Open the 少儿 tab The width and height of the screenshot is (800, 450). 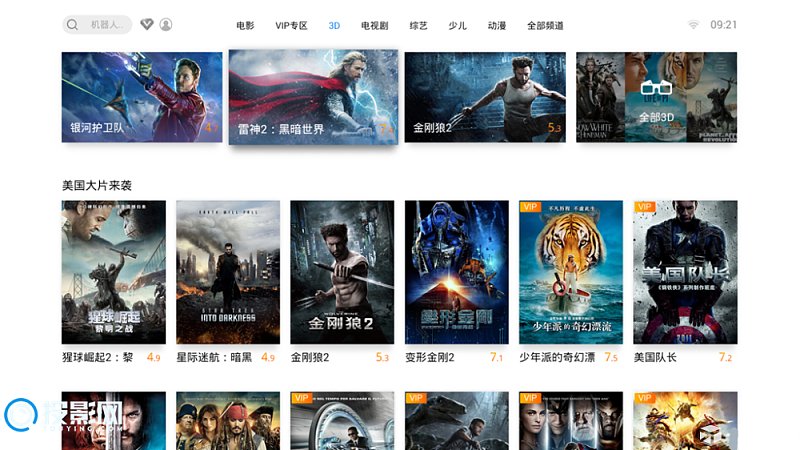[x=458, y=25]
